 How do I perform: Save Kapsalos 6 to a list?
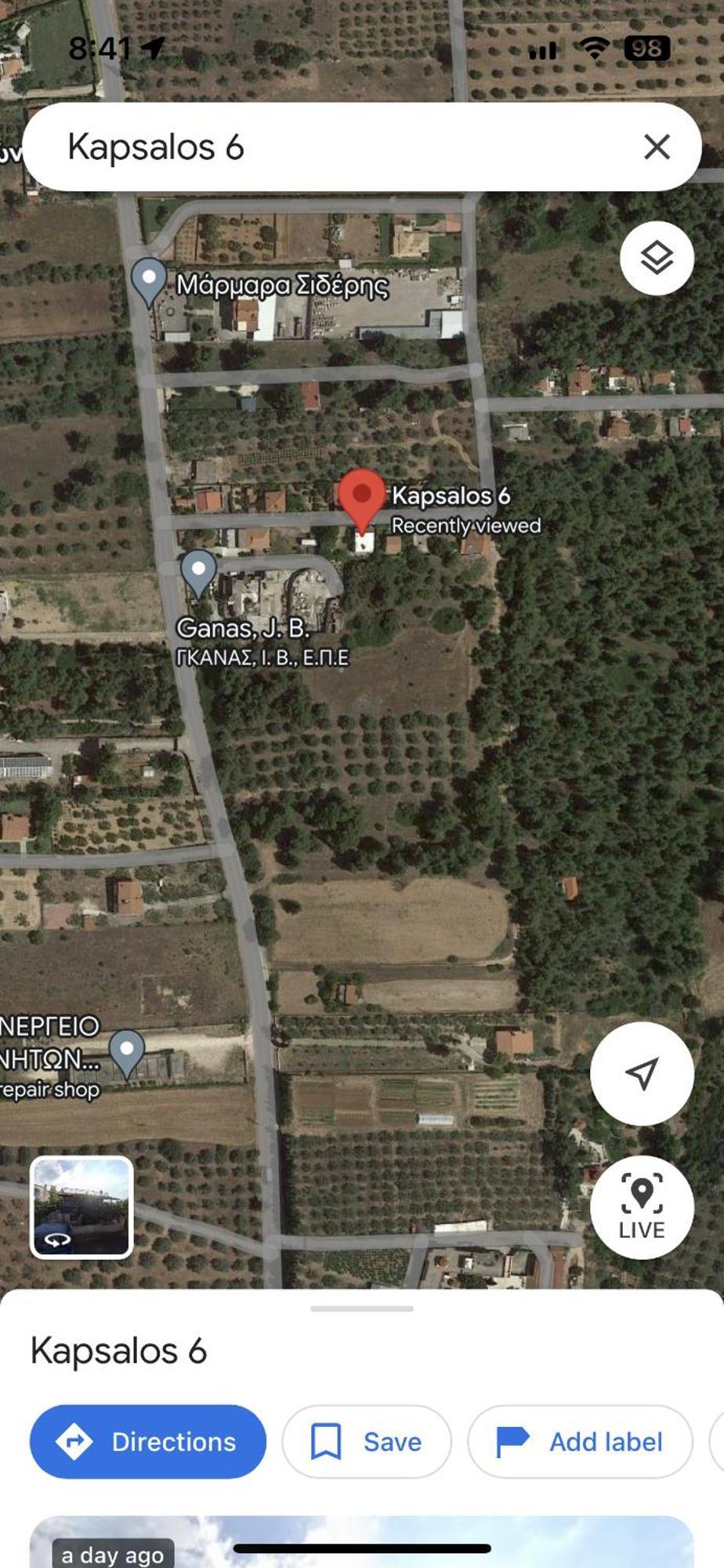367,1441
